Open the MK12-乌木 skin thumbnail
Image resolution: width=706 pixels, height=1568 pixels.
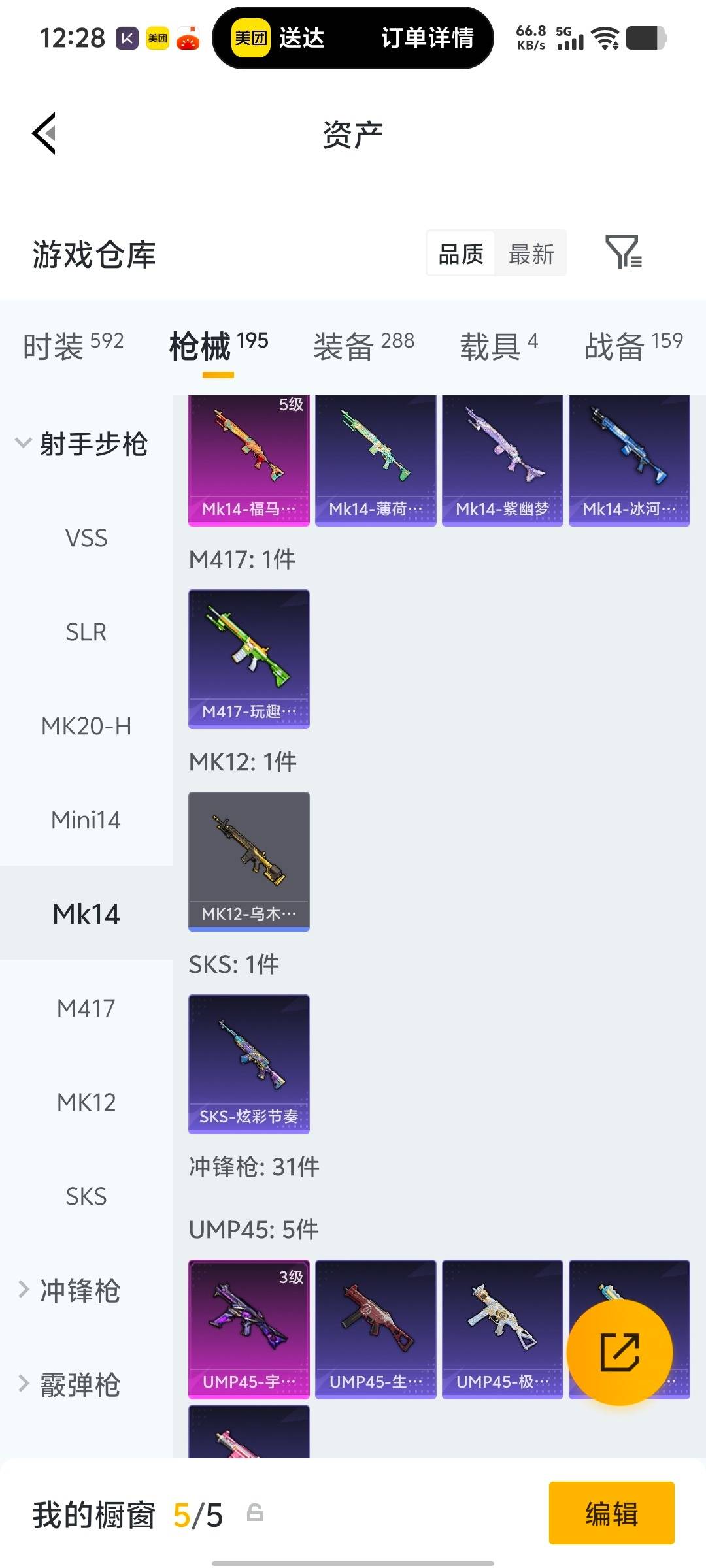tap(248, 859)
